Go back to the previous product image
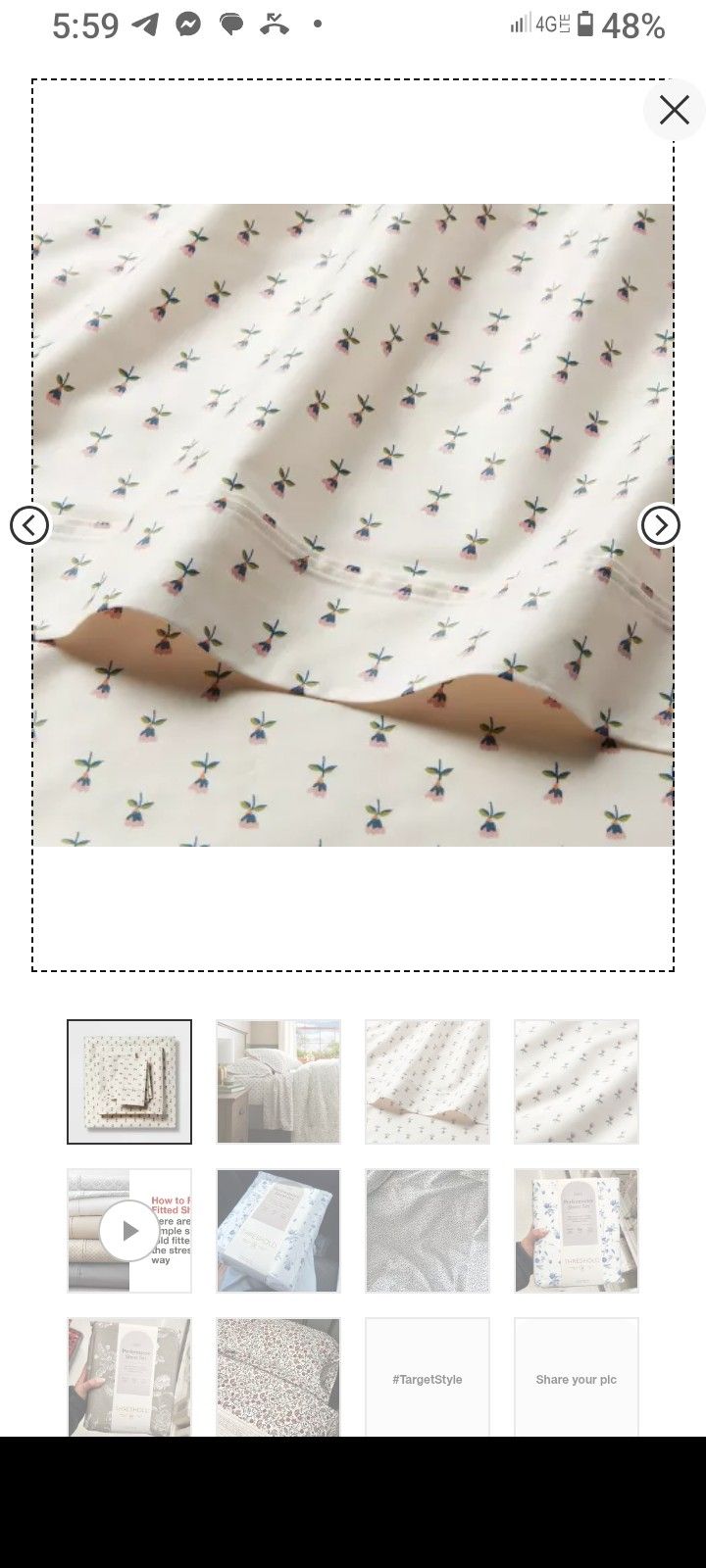 [x=30, y=526]
